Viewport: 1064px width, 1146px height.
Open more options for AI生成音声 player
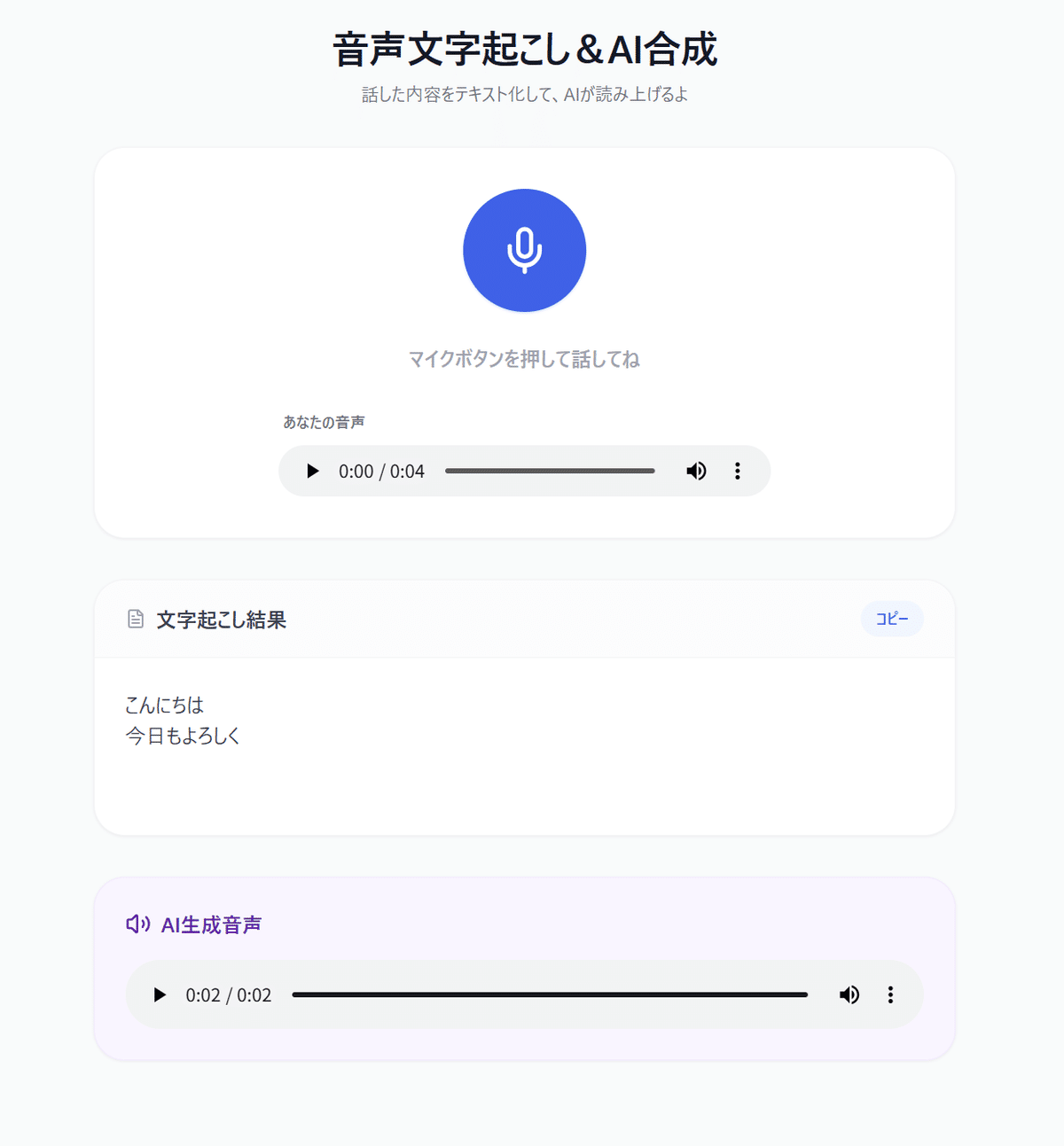click(890, 994)
